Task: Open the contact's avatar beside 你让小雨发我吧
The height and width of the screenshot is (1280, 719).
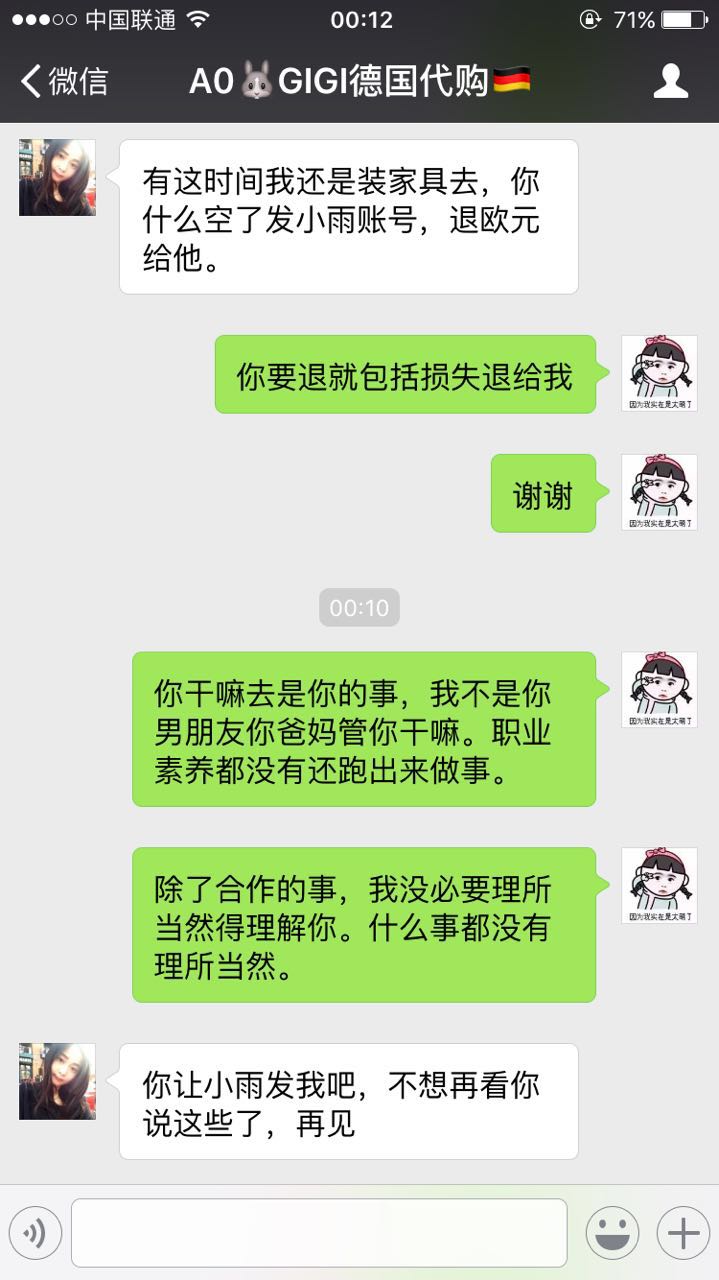Action: coord(57,1082)
